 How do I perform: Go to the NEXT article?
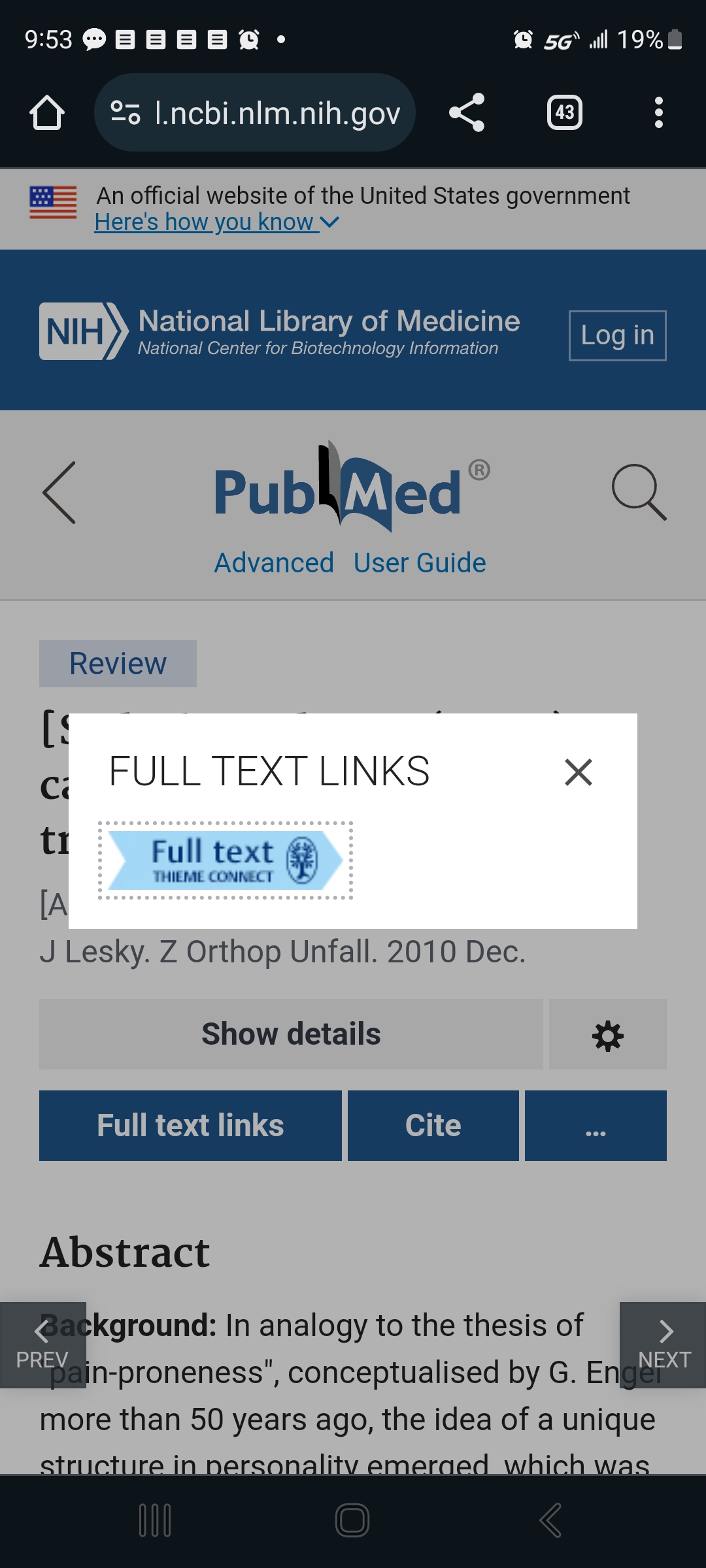(663, 1345)
